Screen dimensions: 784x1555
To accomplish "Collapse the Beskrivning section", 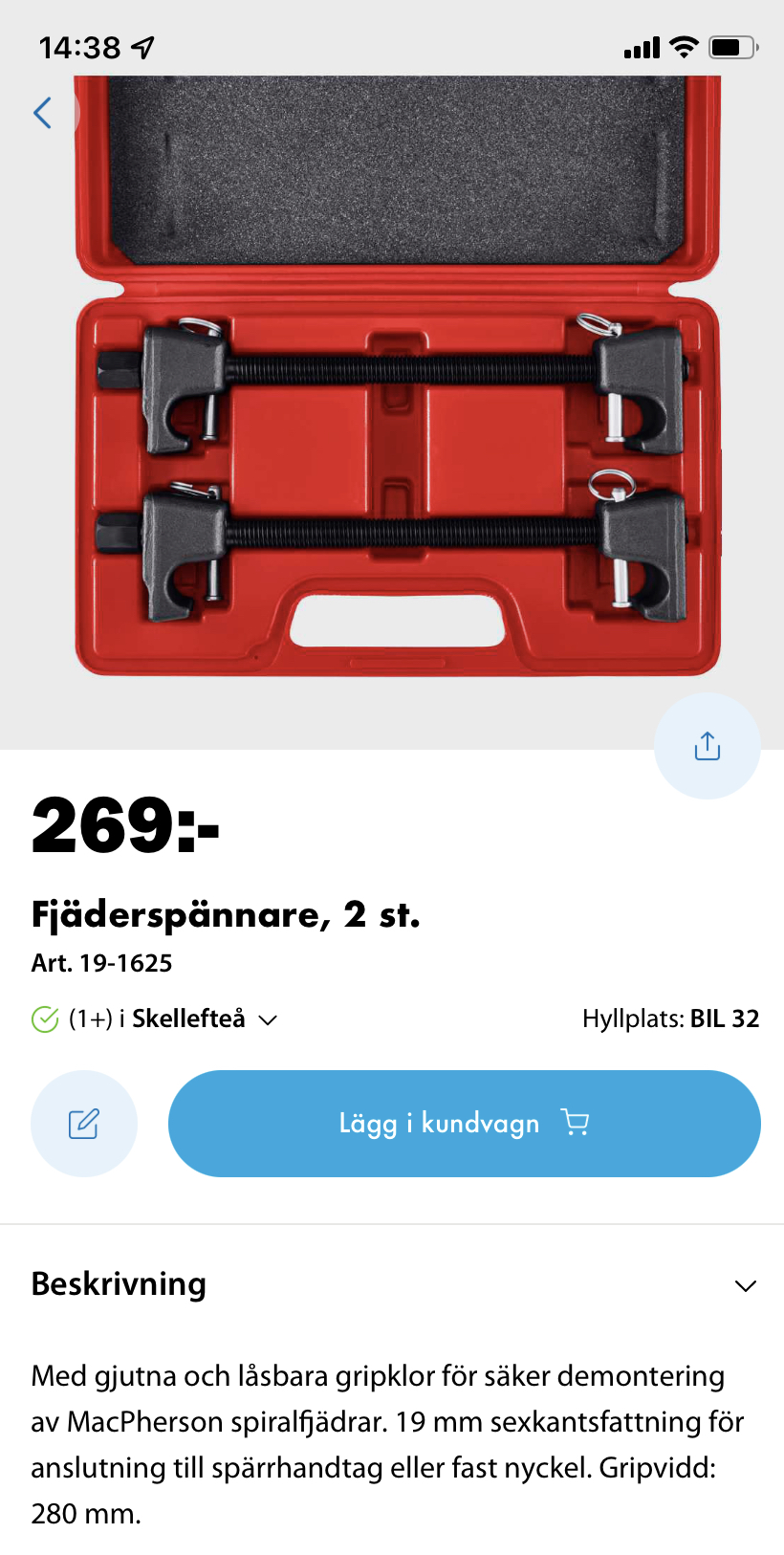I will [745, 1285].
